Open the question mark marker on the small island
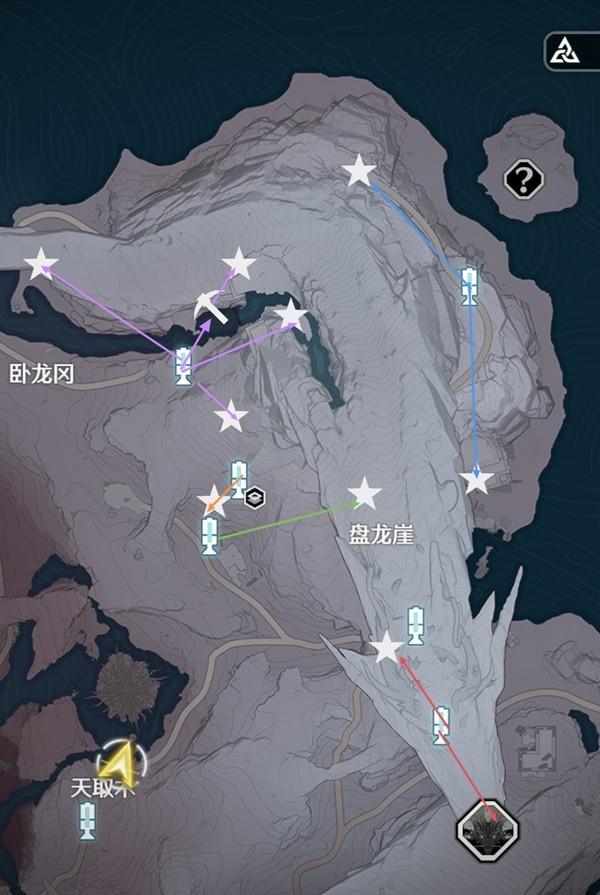 click(523, 180)
